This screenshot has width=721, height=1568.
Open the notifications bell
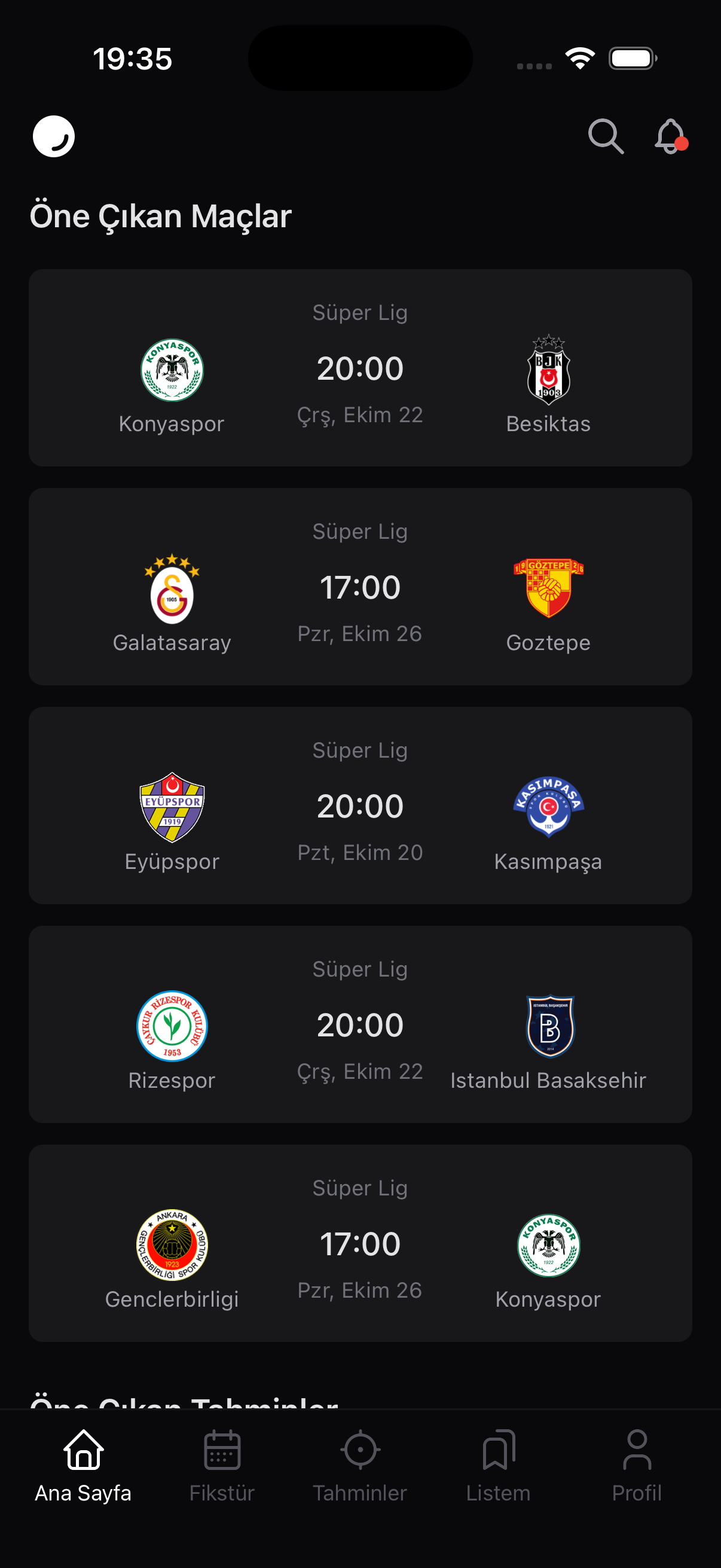(x=670, y=136)
